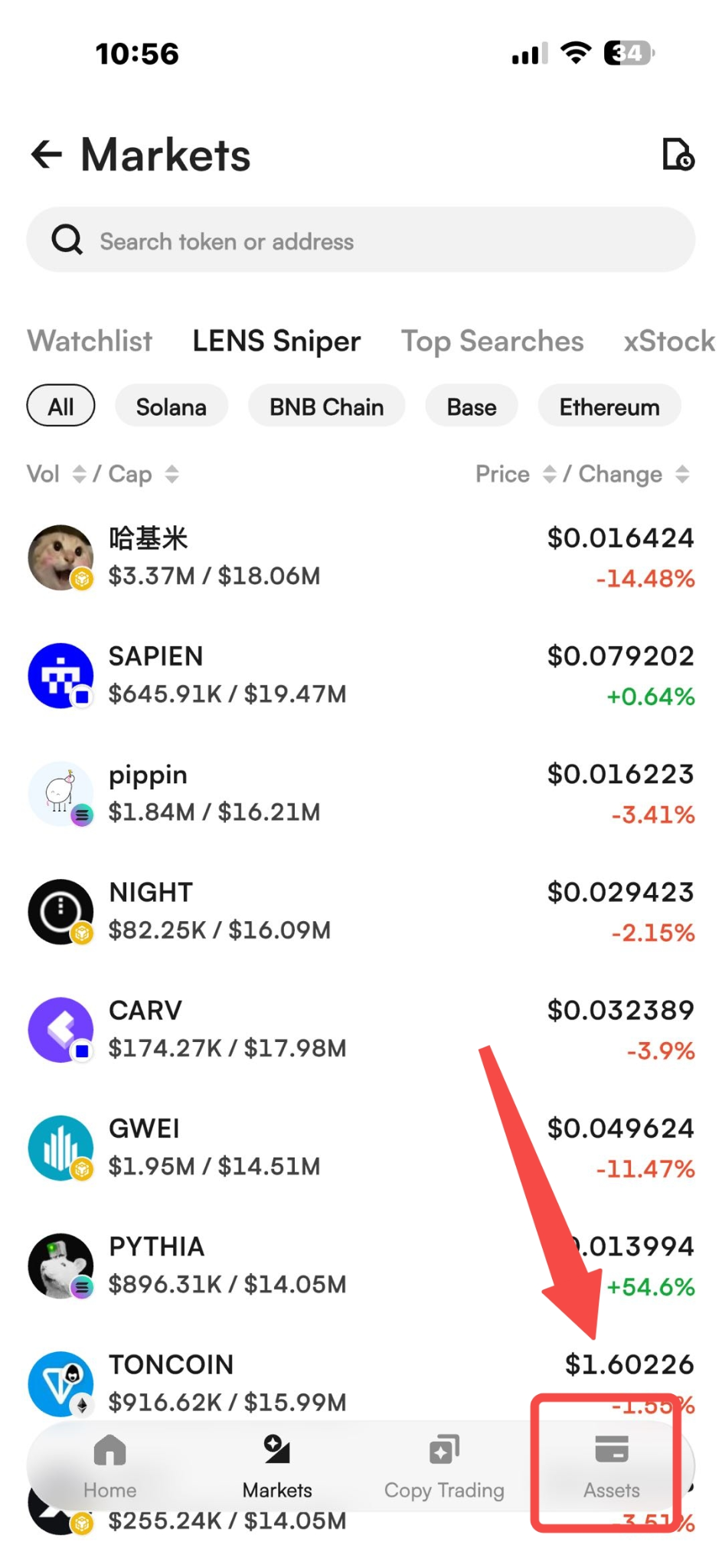722x1568 pixels.
Task: Open the xStock tab
Action: 669,341
